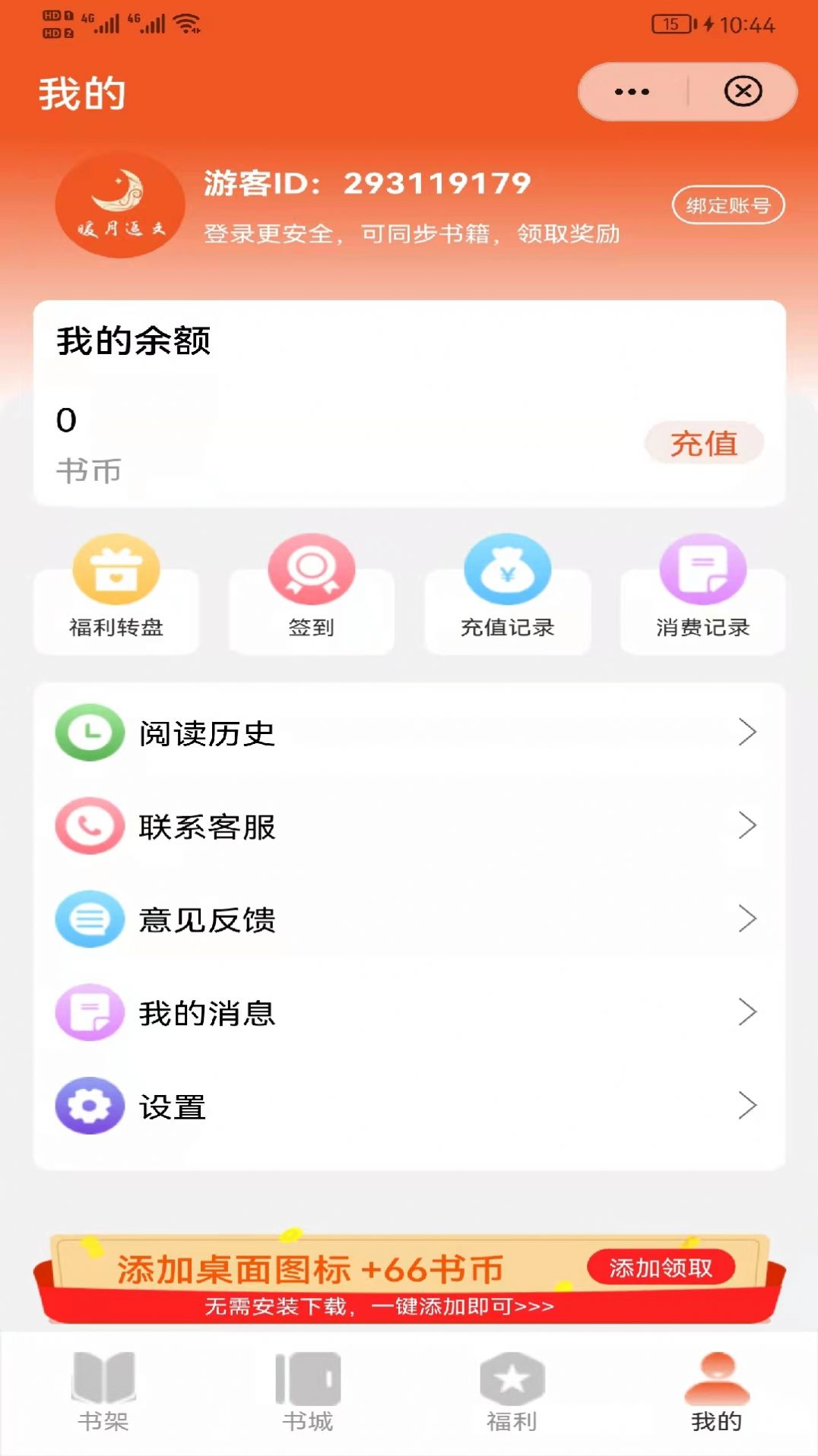The width and height of the screenshot is (818, 1456).
Task: Open the mini-program three-dot menu
Action: click(632, 92)
